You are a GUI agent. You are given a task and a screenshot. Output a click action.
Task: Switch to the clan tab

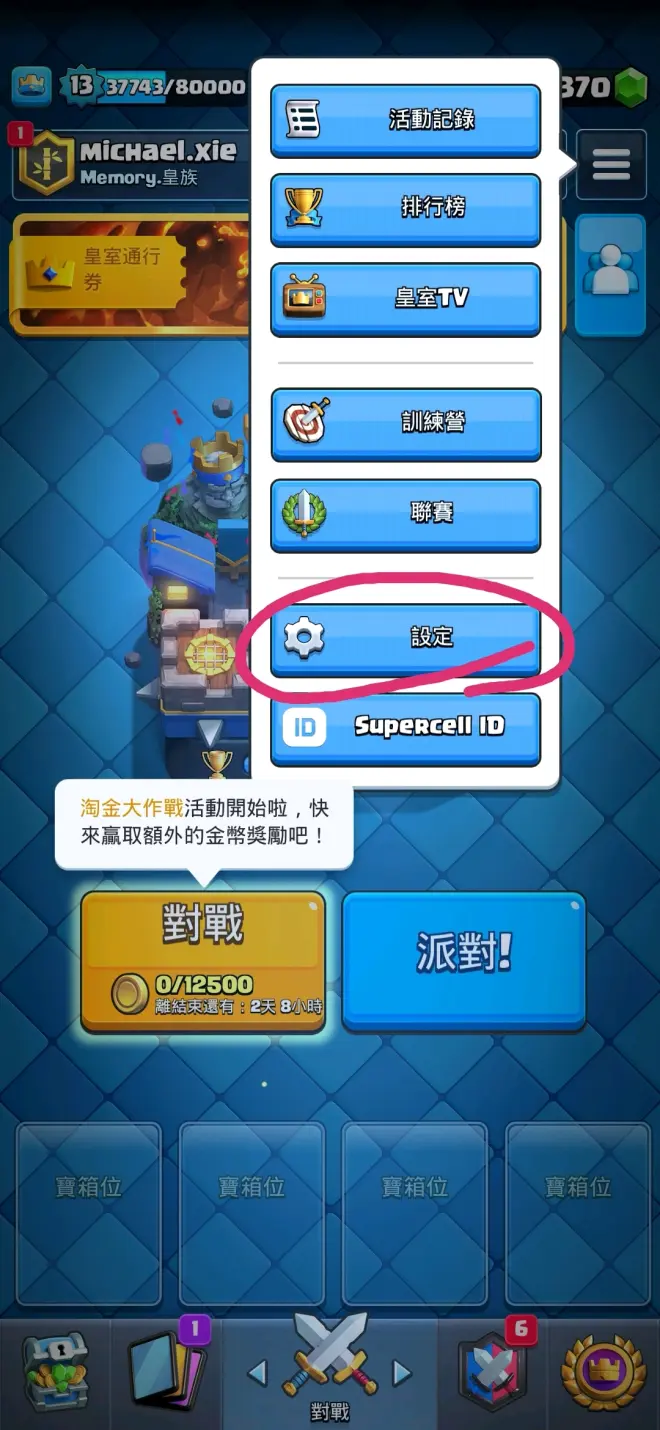(x=492, y=1372)
